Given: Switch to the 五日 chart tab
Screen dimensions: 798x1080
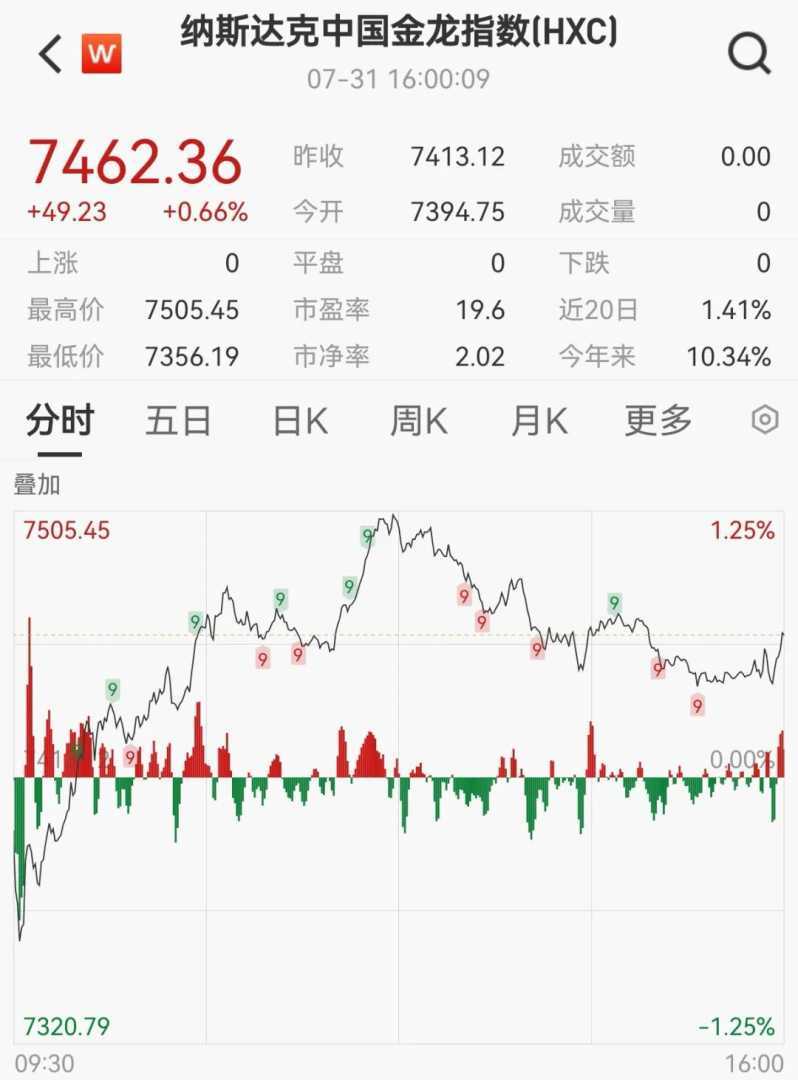Looking at the screenshot, I should pyautogui.click(x=178, y=421).
